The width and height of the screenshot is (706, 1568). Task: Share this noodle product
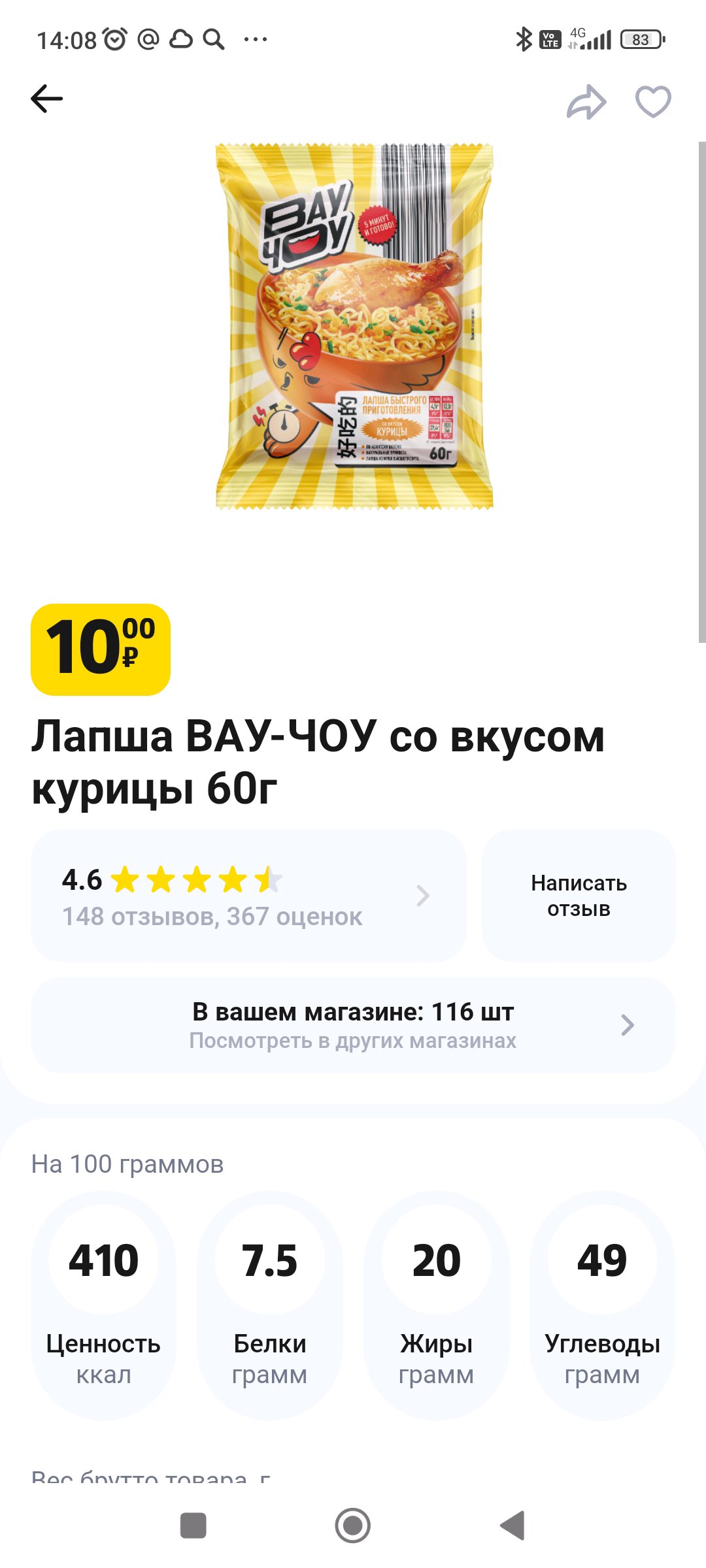coord(586,102)
